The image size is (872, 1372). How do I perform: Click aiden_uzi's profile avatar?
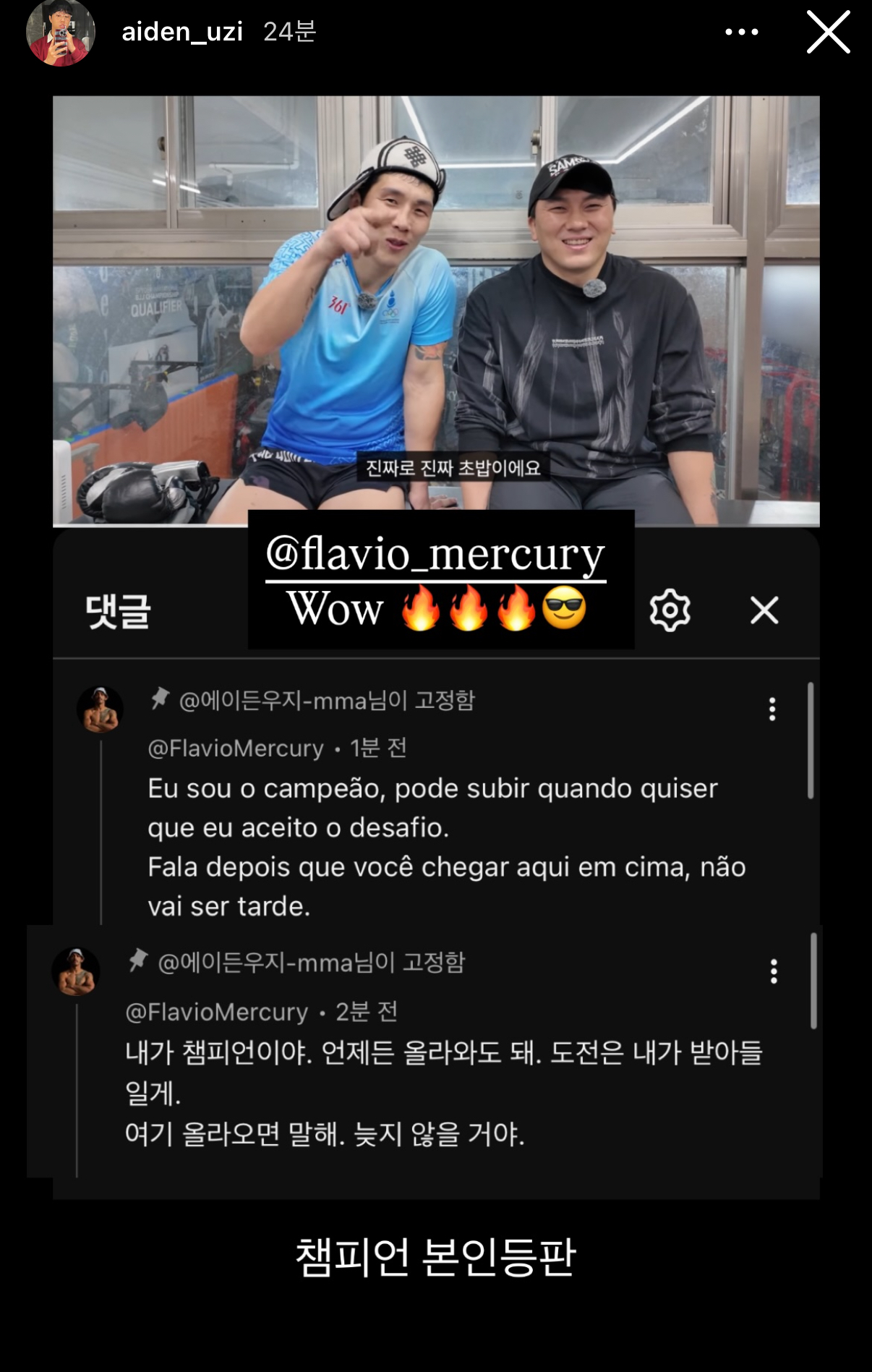61,32
